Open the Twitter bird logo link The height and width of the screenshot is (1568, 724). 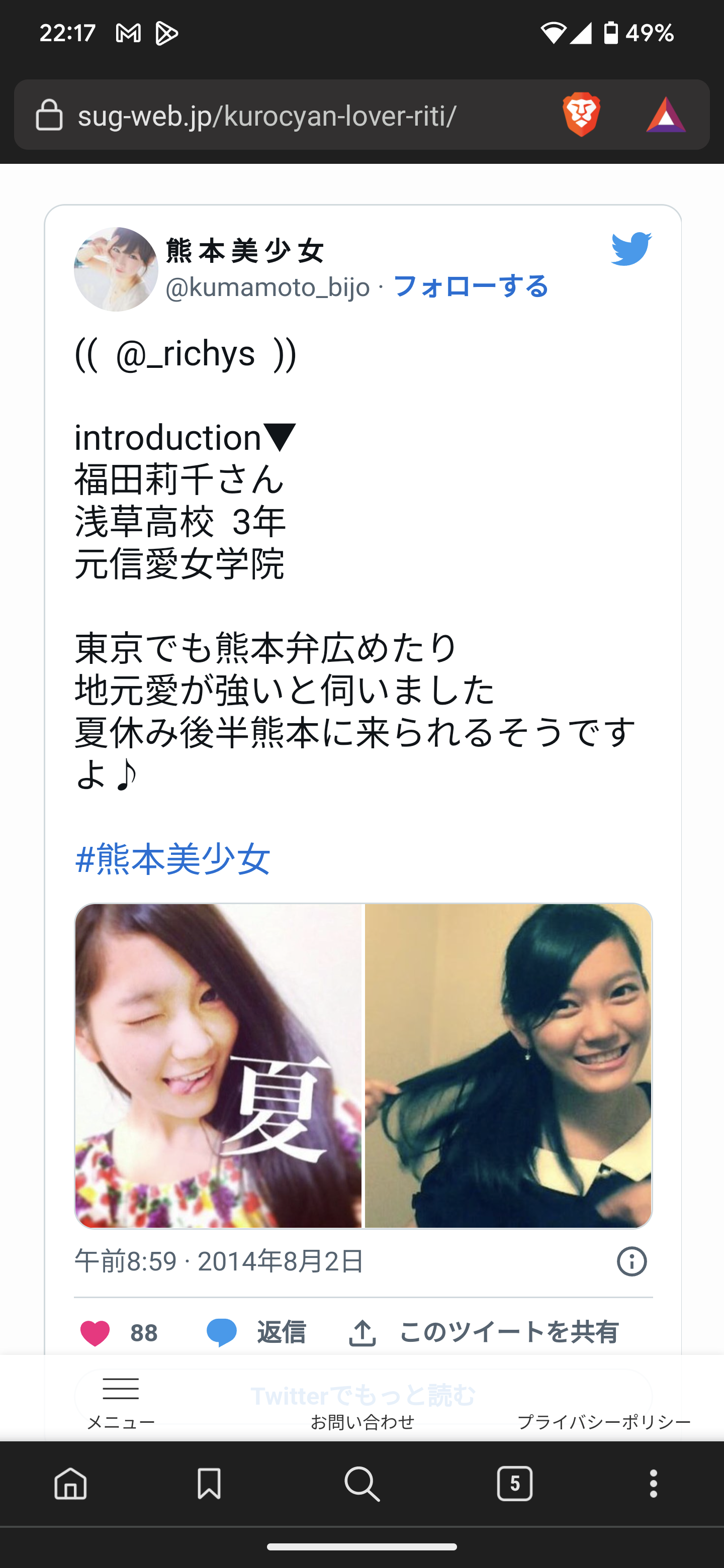(631, 248)
